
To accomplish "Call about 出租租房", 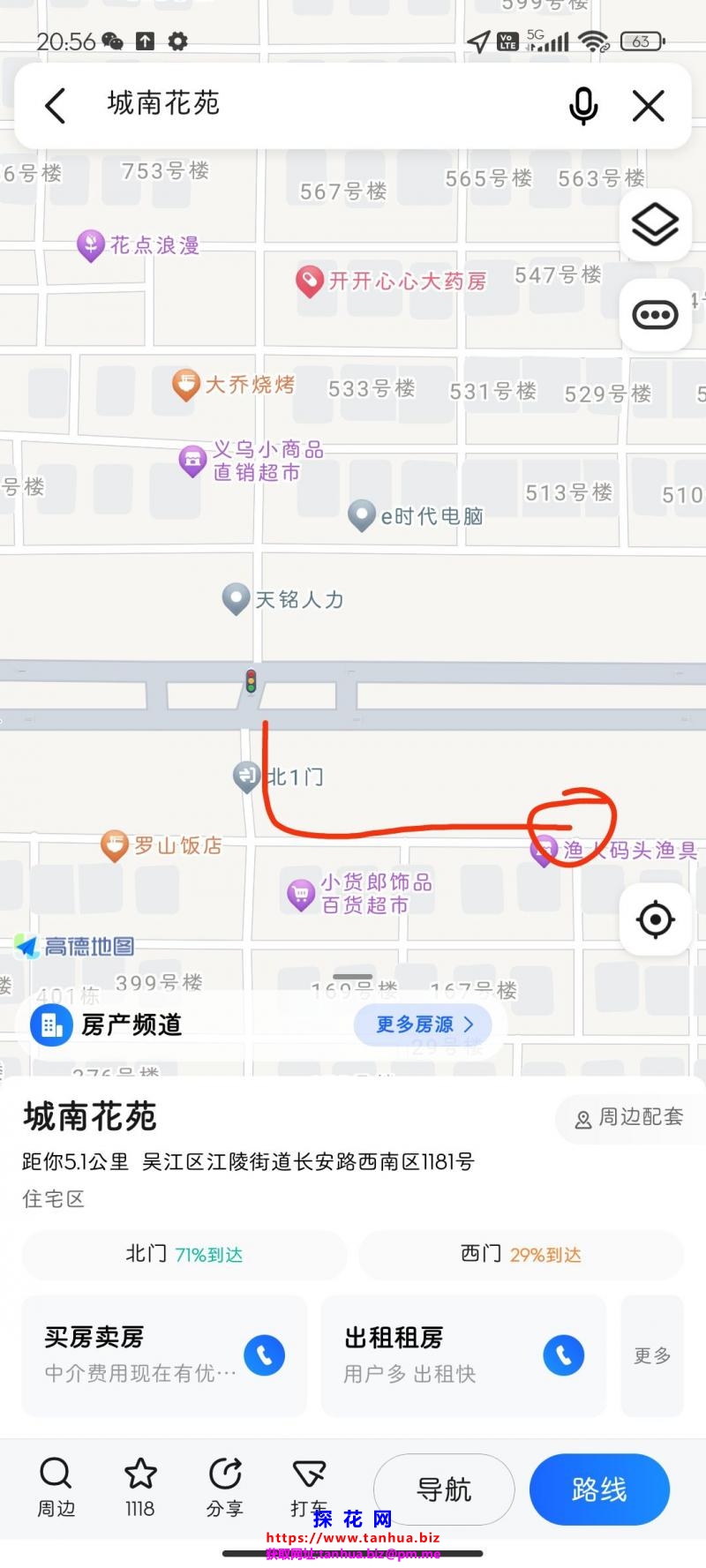I will tap(564, 1355).
